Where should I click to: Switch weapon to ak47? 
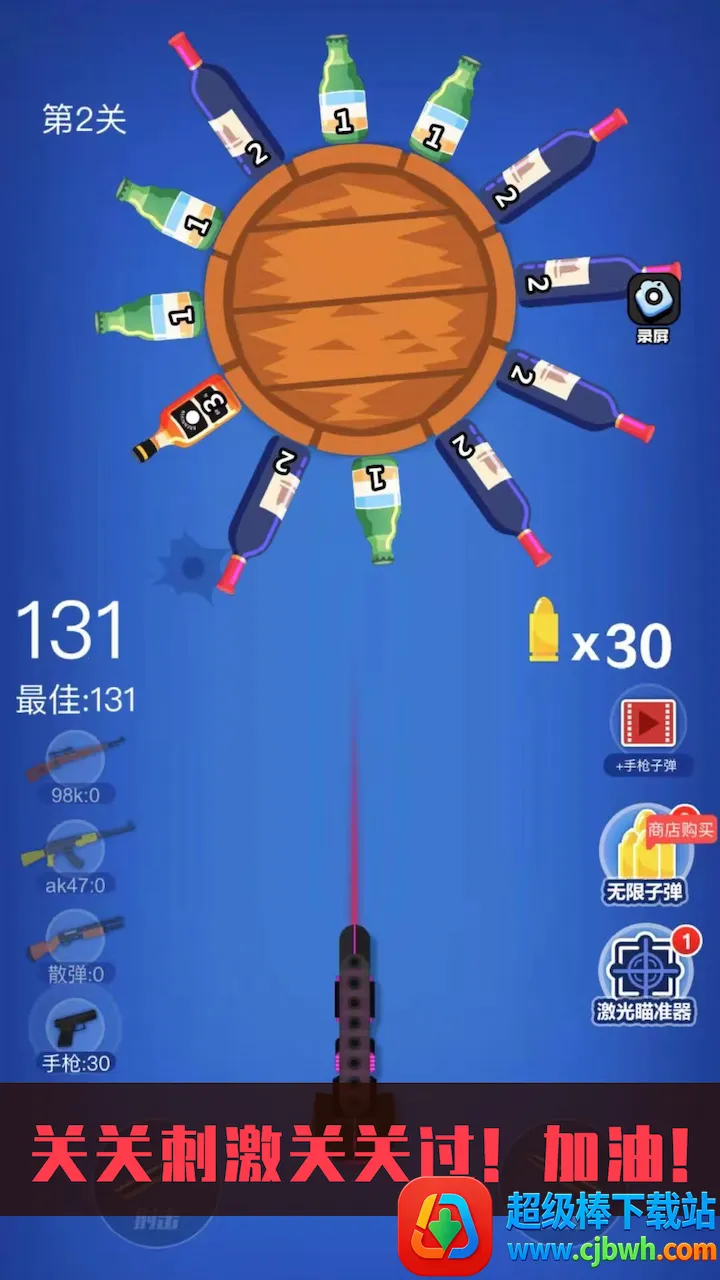click(x=76, y=852)
